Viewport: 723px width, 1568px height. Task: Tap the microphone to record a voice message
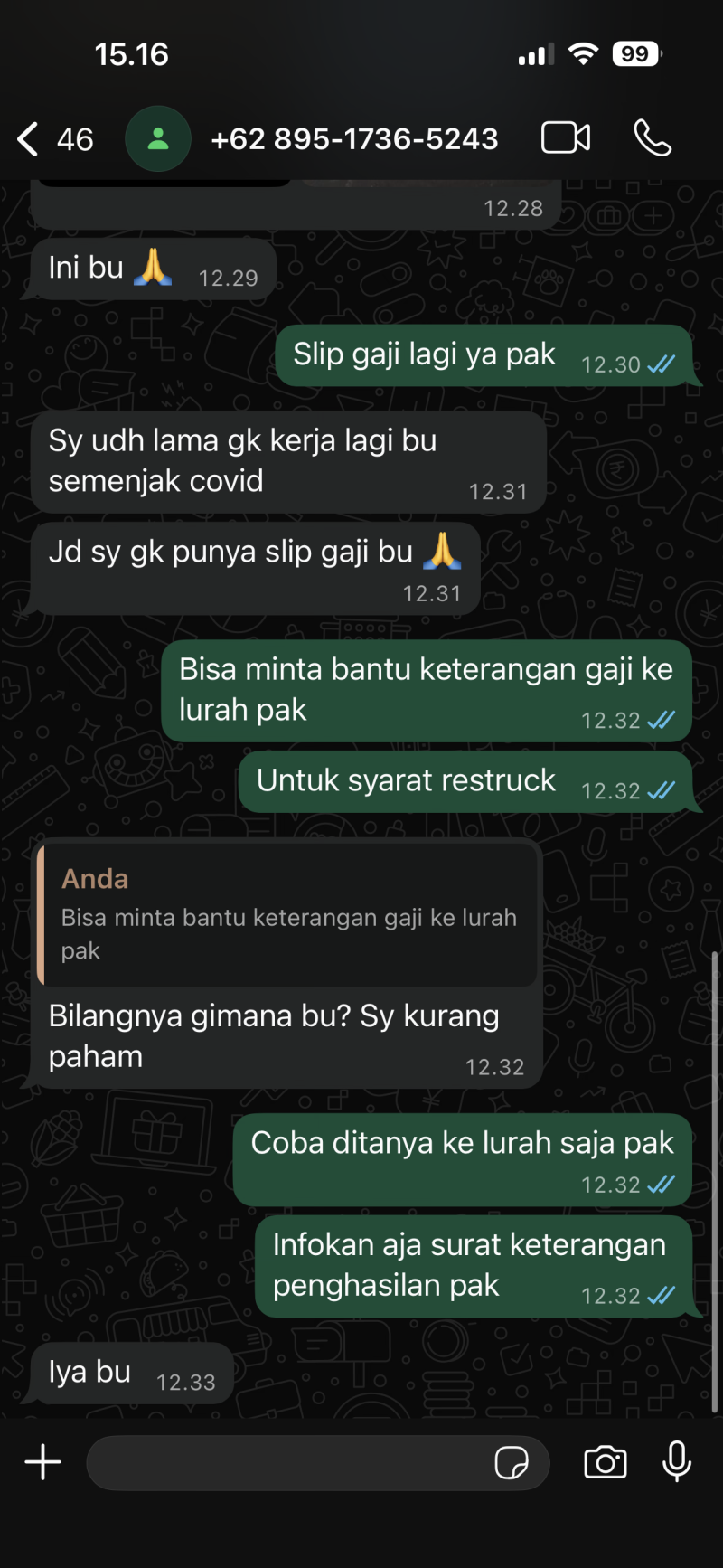click(x=676, y=1462)
